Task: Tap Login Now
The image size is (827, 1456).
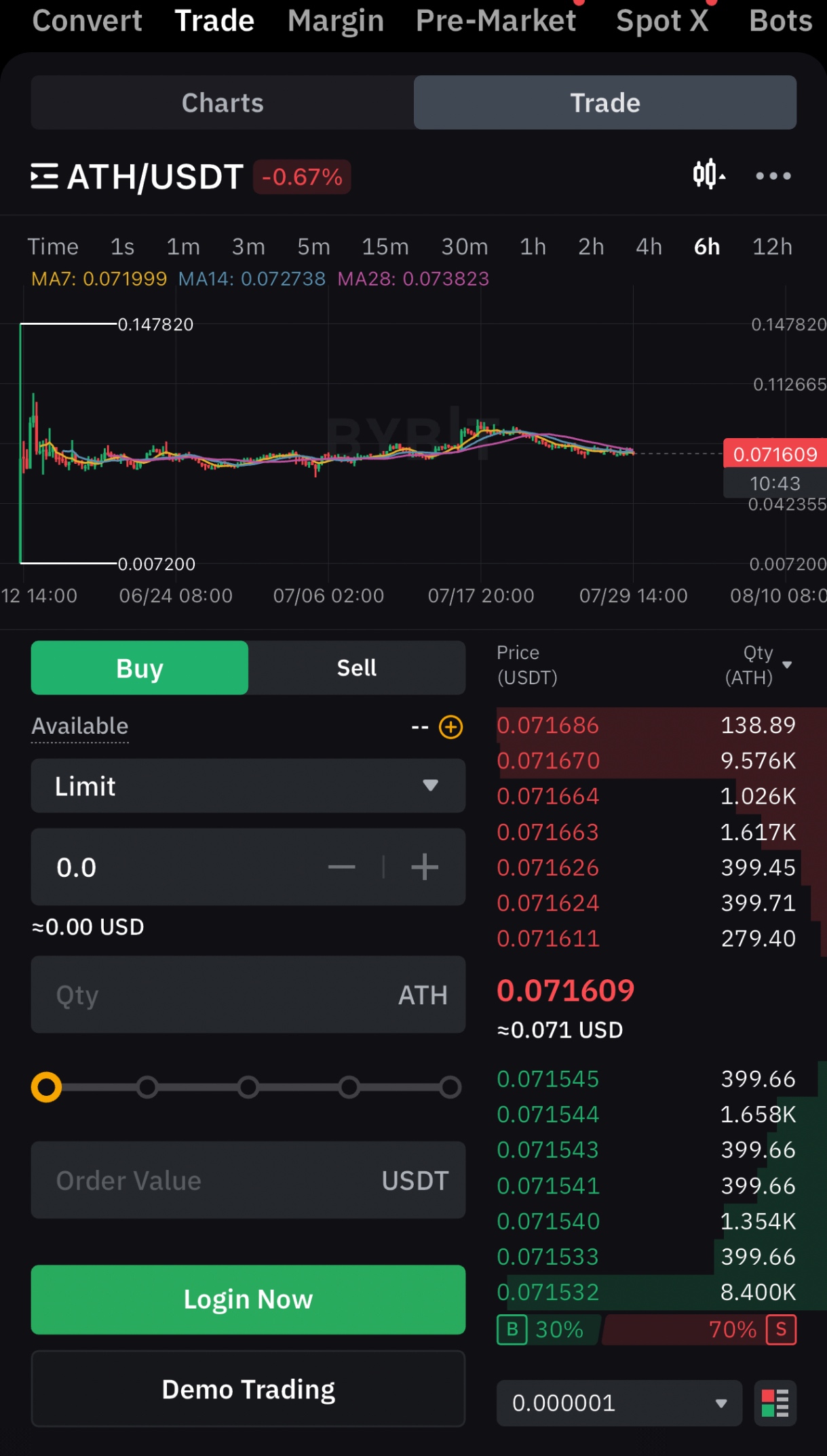Action: (x=248, y=1299)
